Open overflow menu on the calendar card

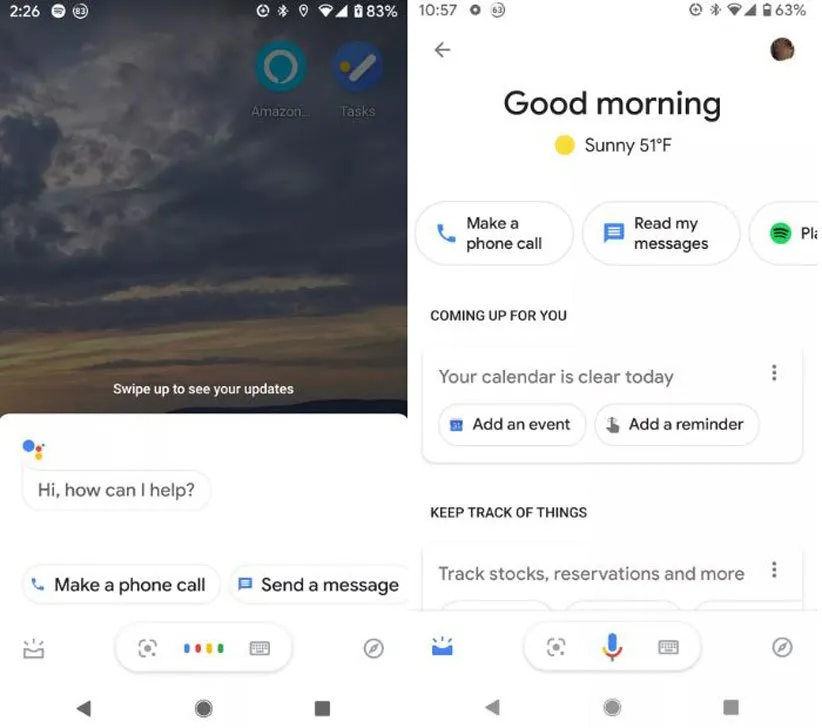coord(774,373)
